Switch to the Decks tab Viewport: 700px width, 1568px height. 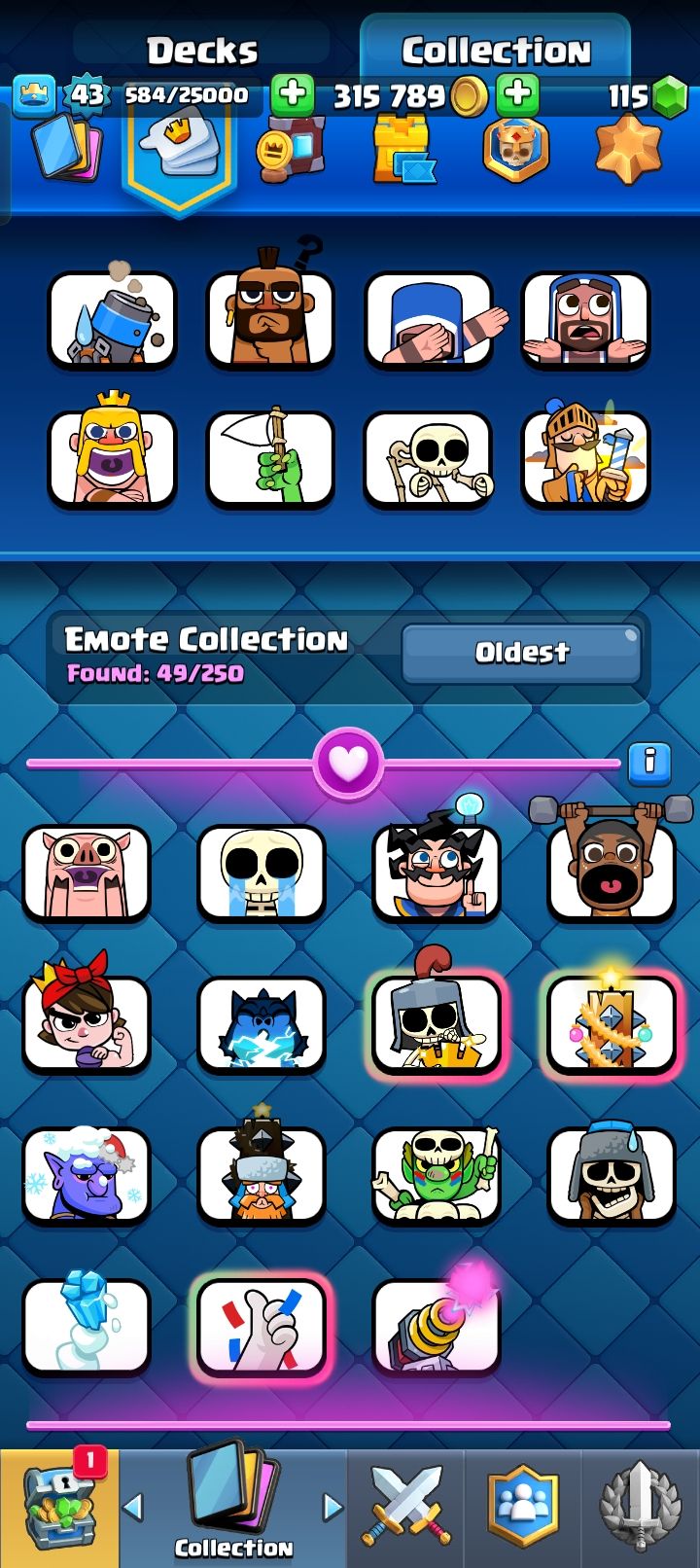coord(202,51)
